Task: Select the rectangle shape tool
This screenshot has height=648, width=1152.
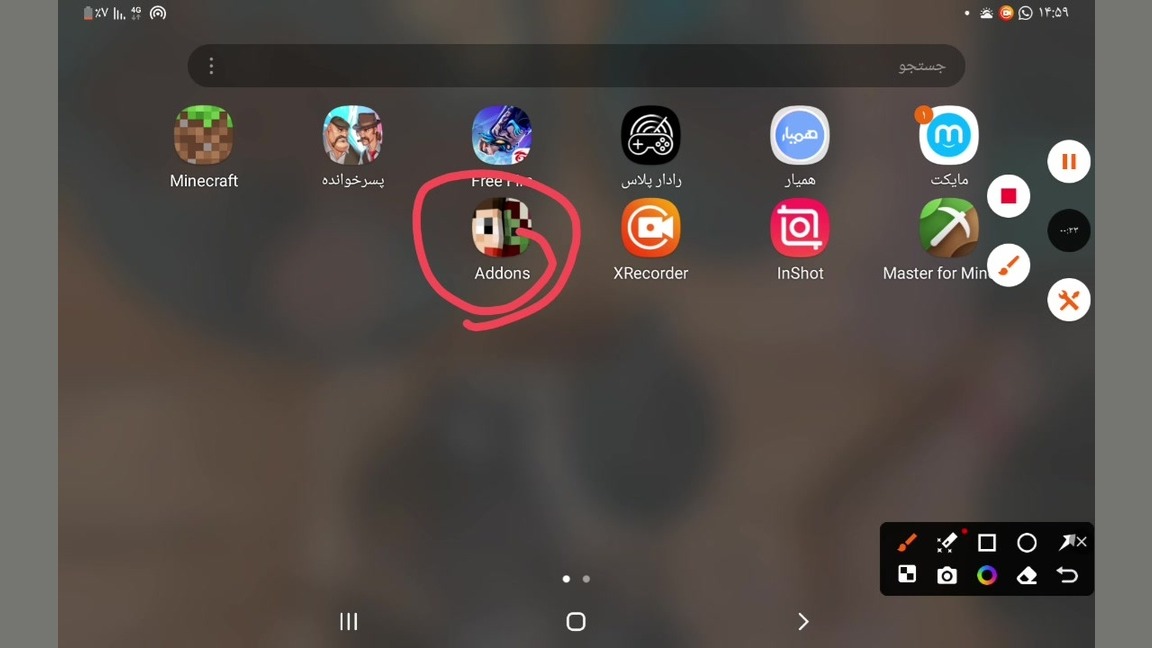Action: click(987, 543)
